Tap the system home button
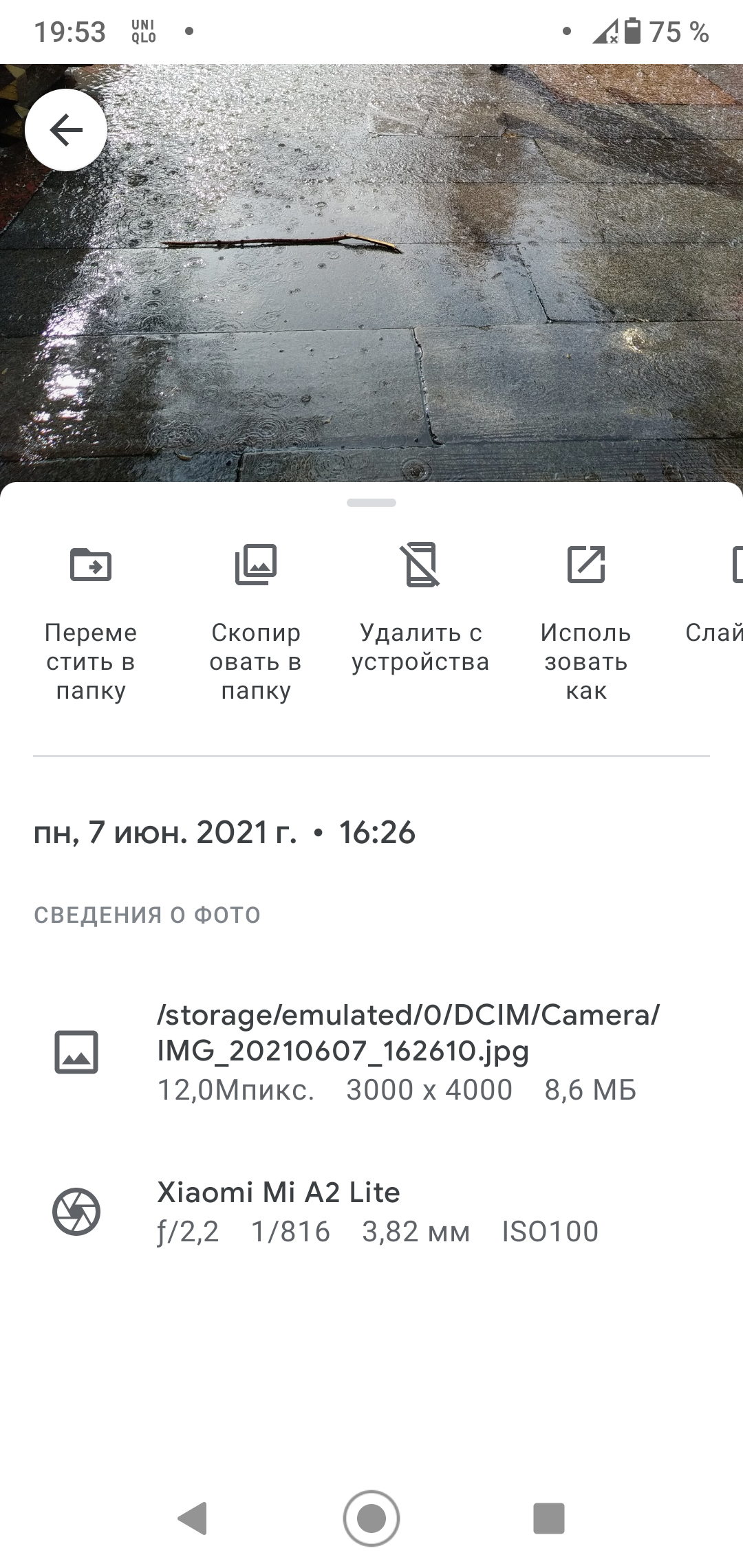Image resolution: width=743 pixels, height=1568 pixels. pos(371,1518)
